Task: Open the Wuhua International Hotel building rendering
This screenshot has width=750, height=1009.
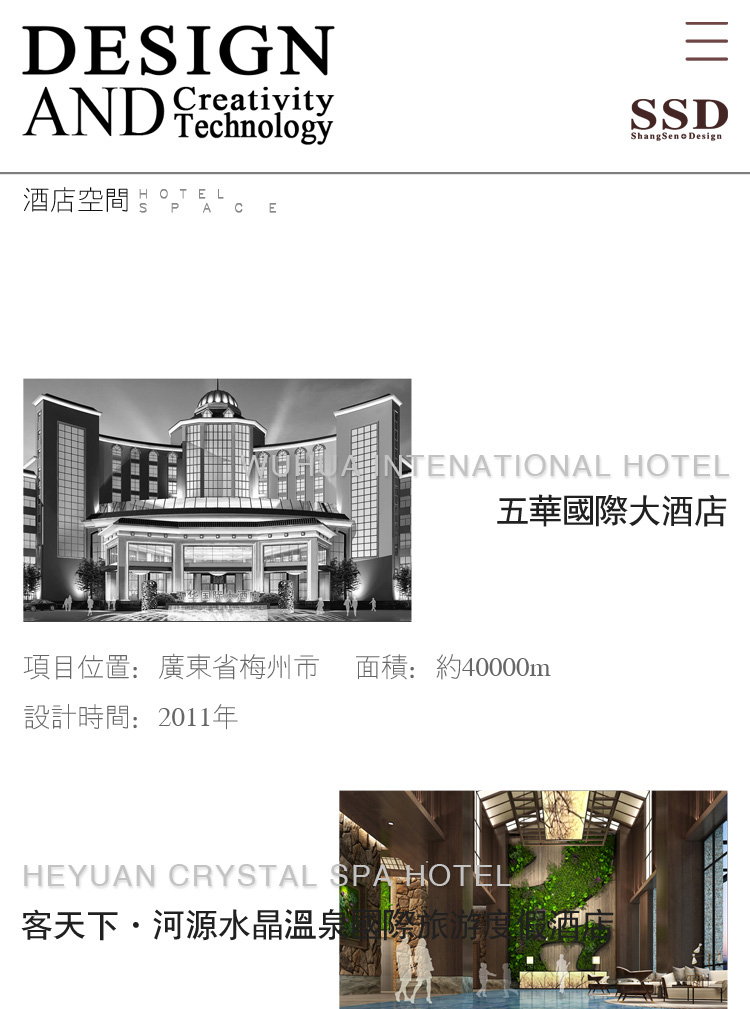Action: [x=216, y=499]
